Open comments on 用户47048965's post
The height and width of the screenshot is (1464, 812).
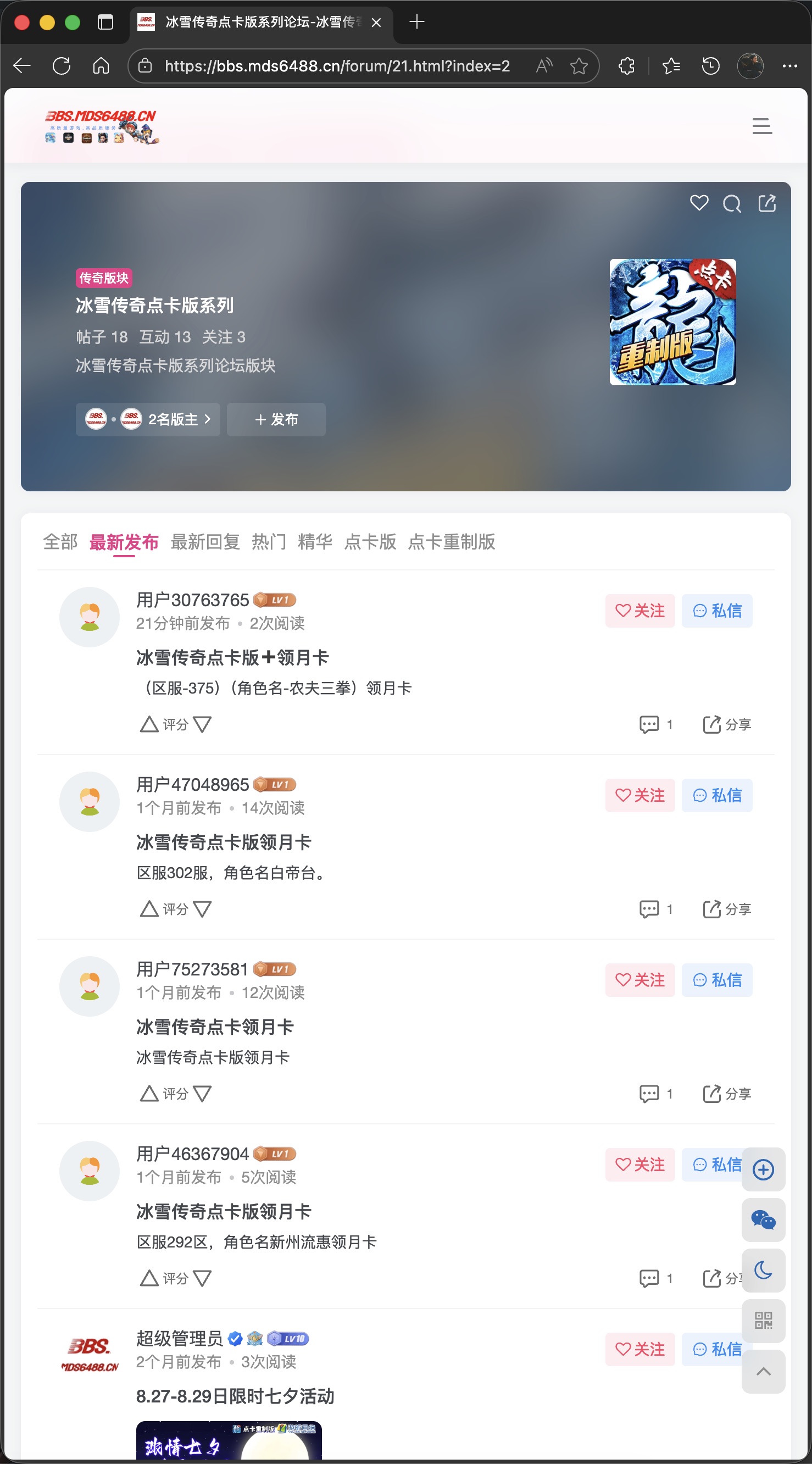click(x=655, y=909)
